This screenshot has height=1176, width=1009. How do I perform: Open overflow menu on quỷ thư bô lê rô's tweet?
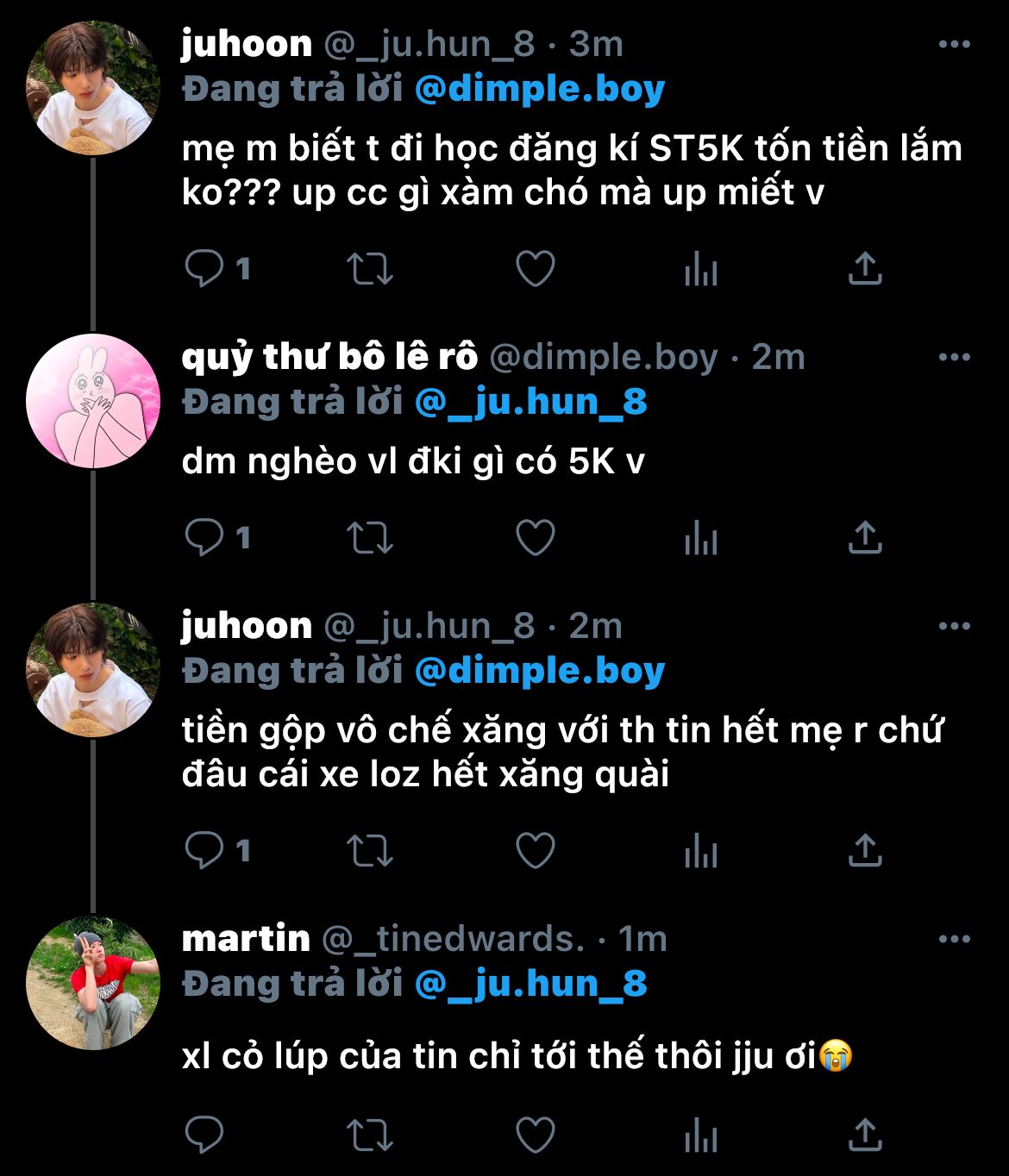(x=954, y=357)
